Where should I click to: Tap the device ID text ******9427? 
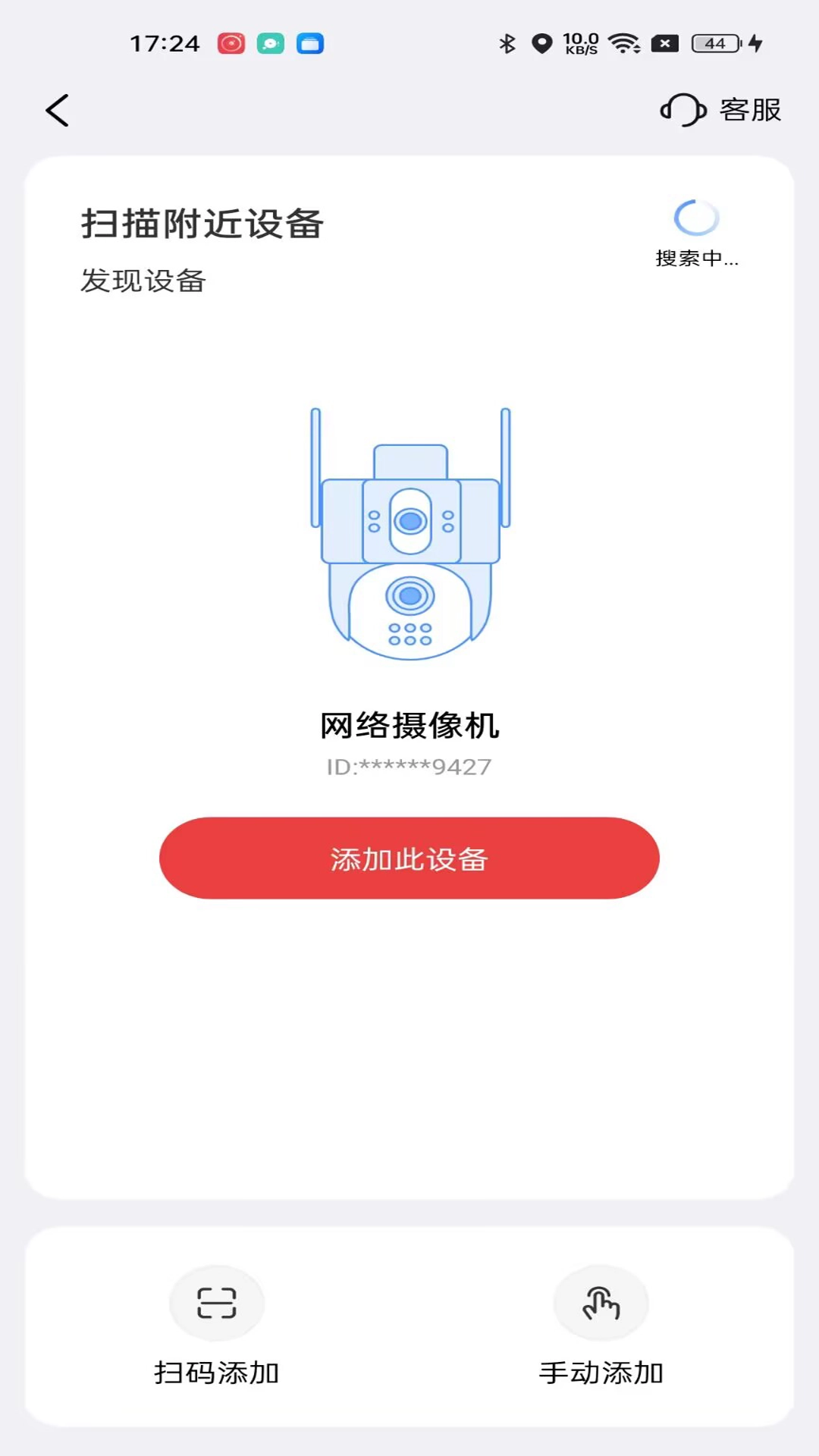coord(408,768)
